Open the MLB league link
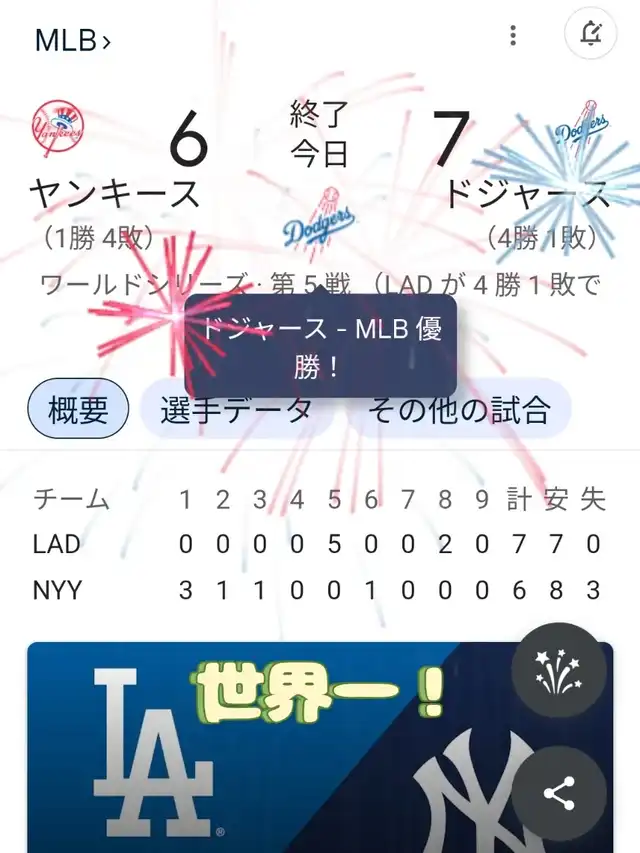 tap(72, 40)
